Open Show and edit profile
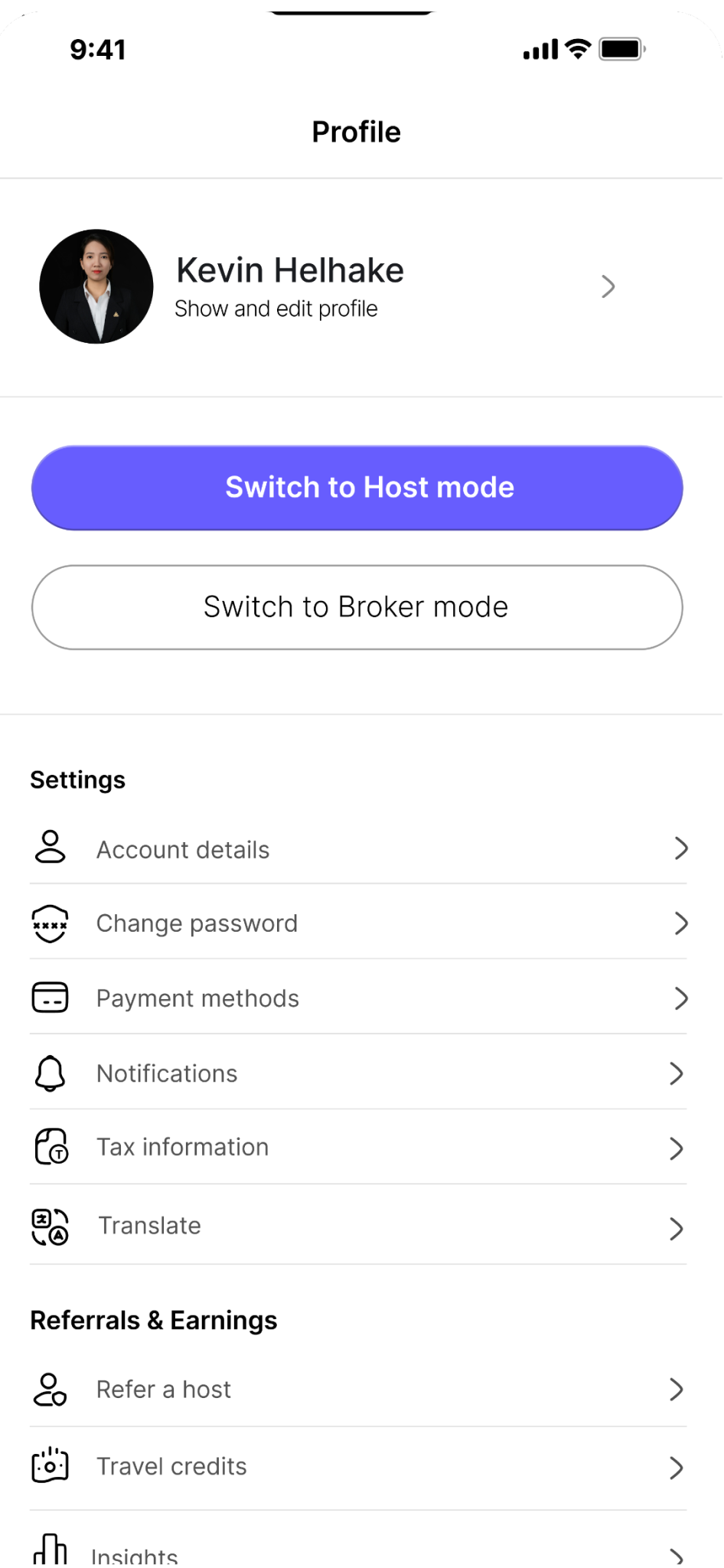 tap(276, 309)
